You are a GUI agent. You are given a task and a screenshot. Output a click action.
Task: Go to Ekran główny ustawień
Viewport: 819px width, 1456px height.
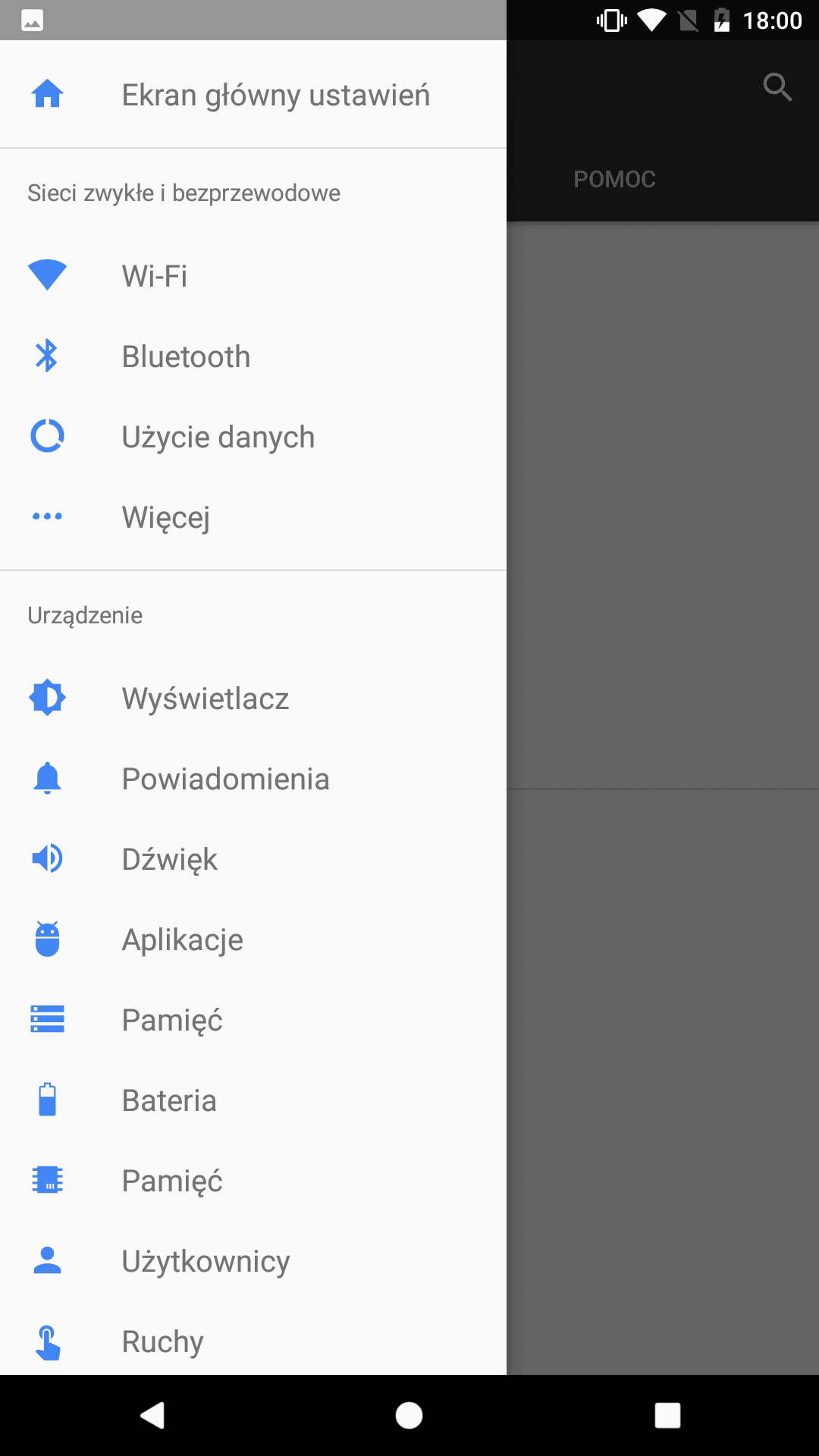point(253,95)
